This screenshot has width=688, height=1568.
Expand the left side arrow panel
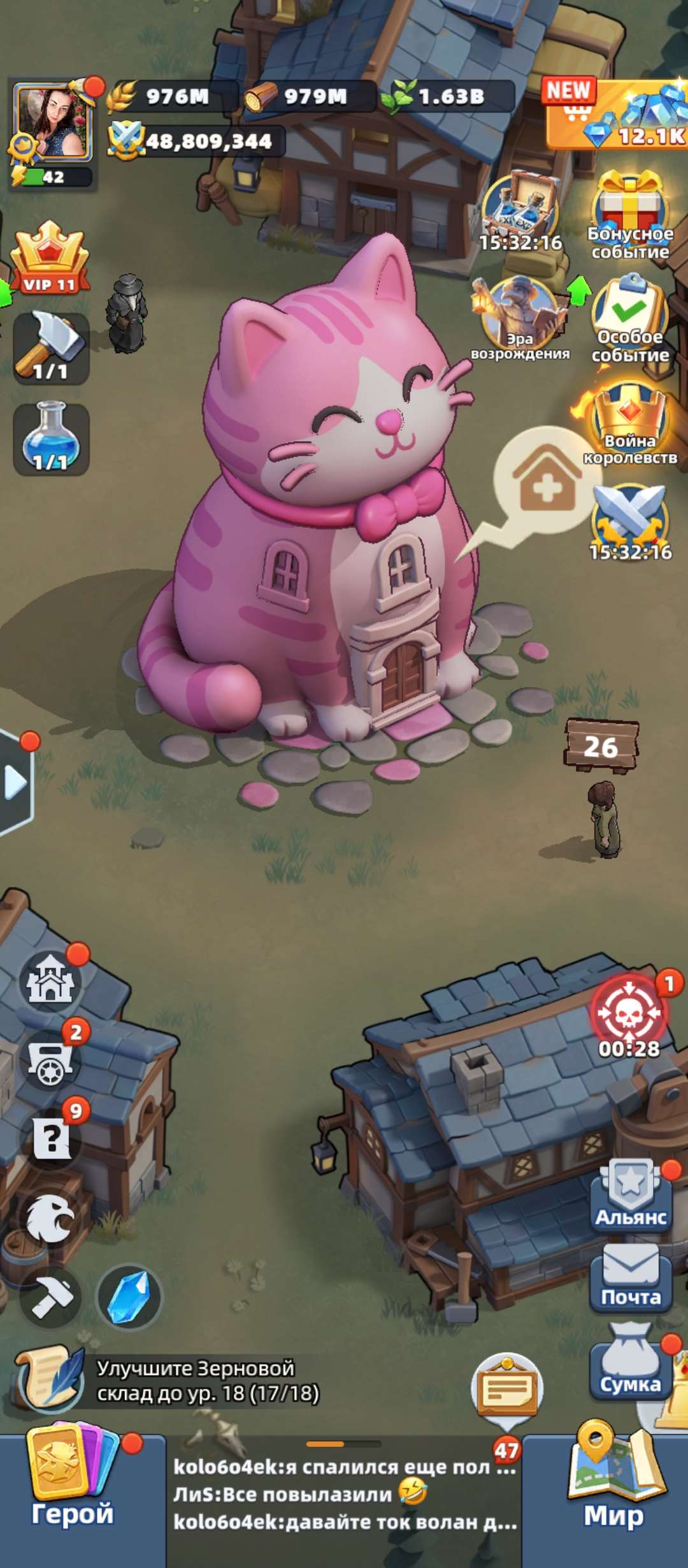(17, 782)
